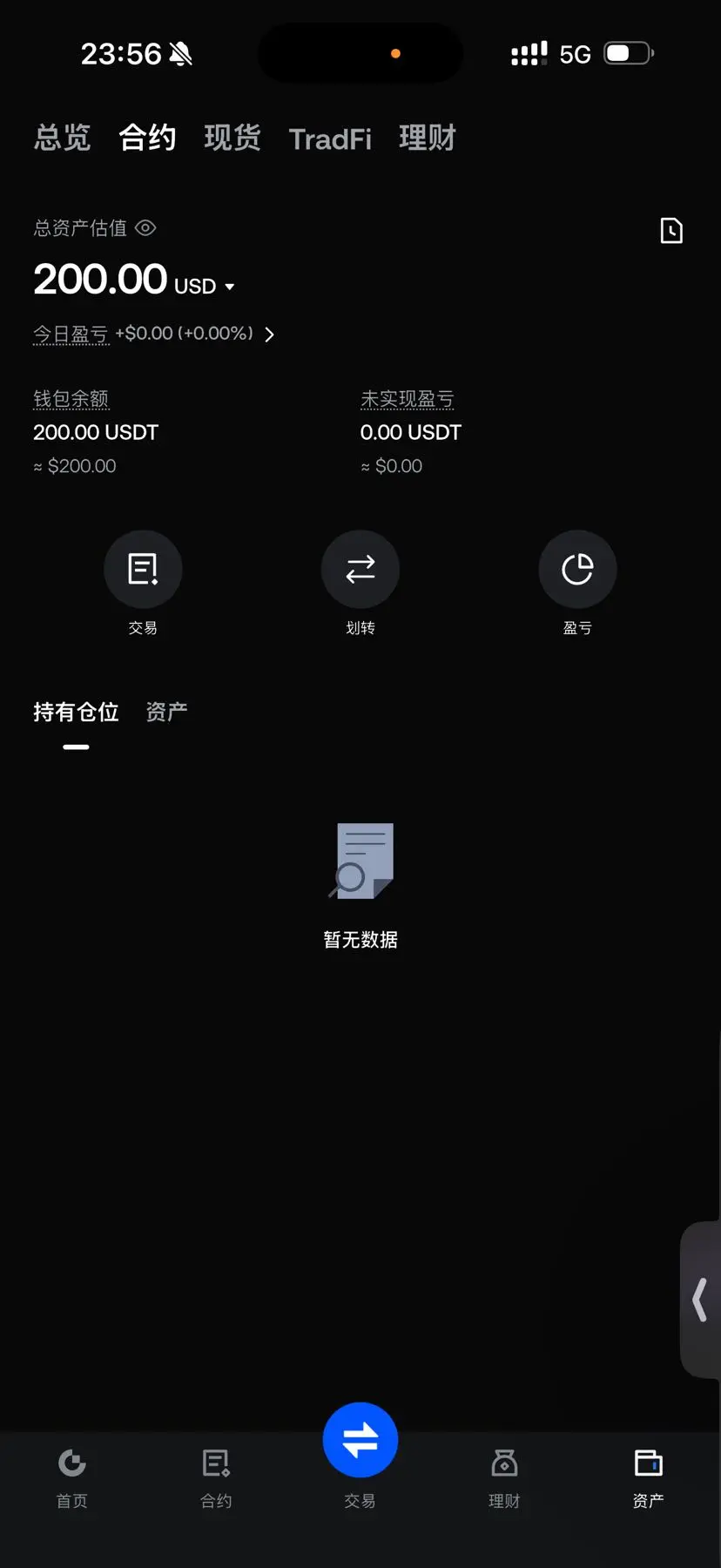This screenshot has width=721, height=1568.
Task: Tap the blue central 交易 swap button
Action: [360, 1439]
